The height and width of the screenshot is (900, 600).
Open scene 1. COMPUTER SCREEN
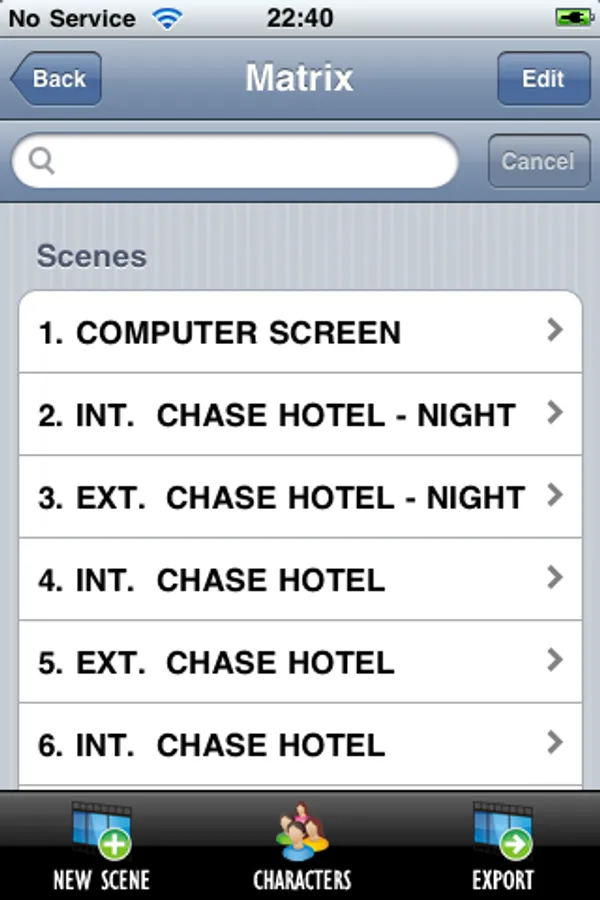300,332
